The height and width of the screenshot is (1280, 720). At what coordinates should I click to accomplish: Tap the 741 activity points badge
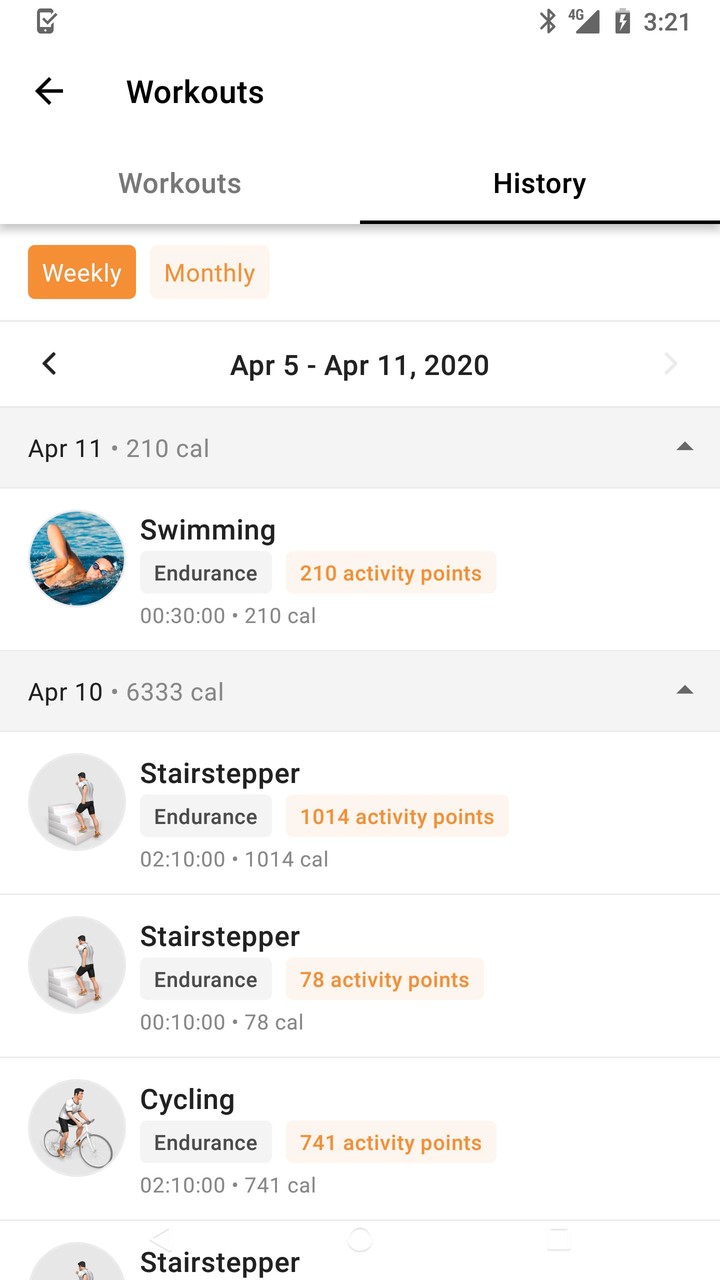391,1142
